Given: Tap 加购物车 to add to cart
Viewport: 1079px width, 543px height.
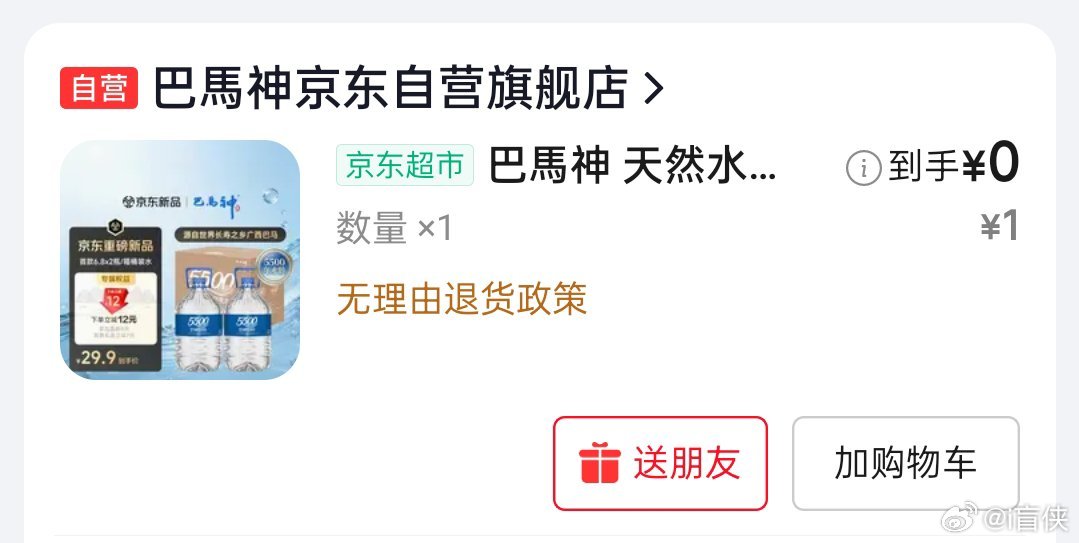Looking at the screenshot, I should (x=905, y=463).
